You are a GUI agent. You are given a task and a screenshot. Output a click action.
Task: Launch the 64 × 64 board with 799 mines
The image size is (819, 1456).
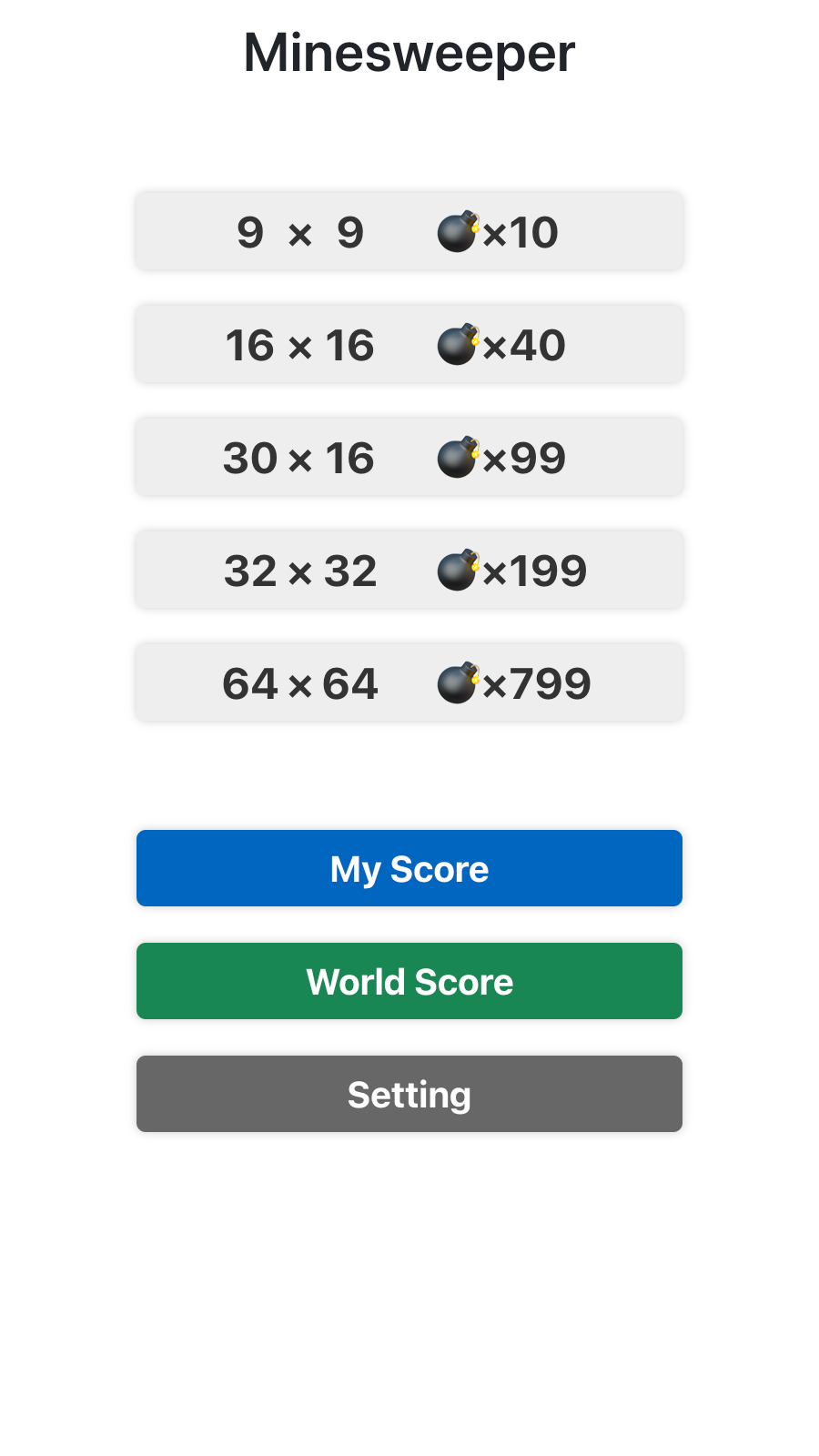click(409, 682)
